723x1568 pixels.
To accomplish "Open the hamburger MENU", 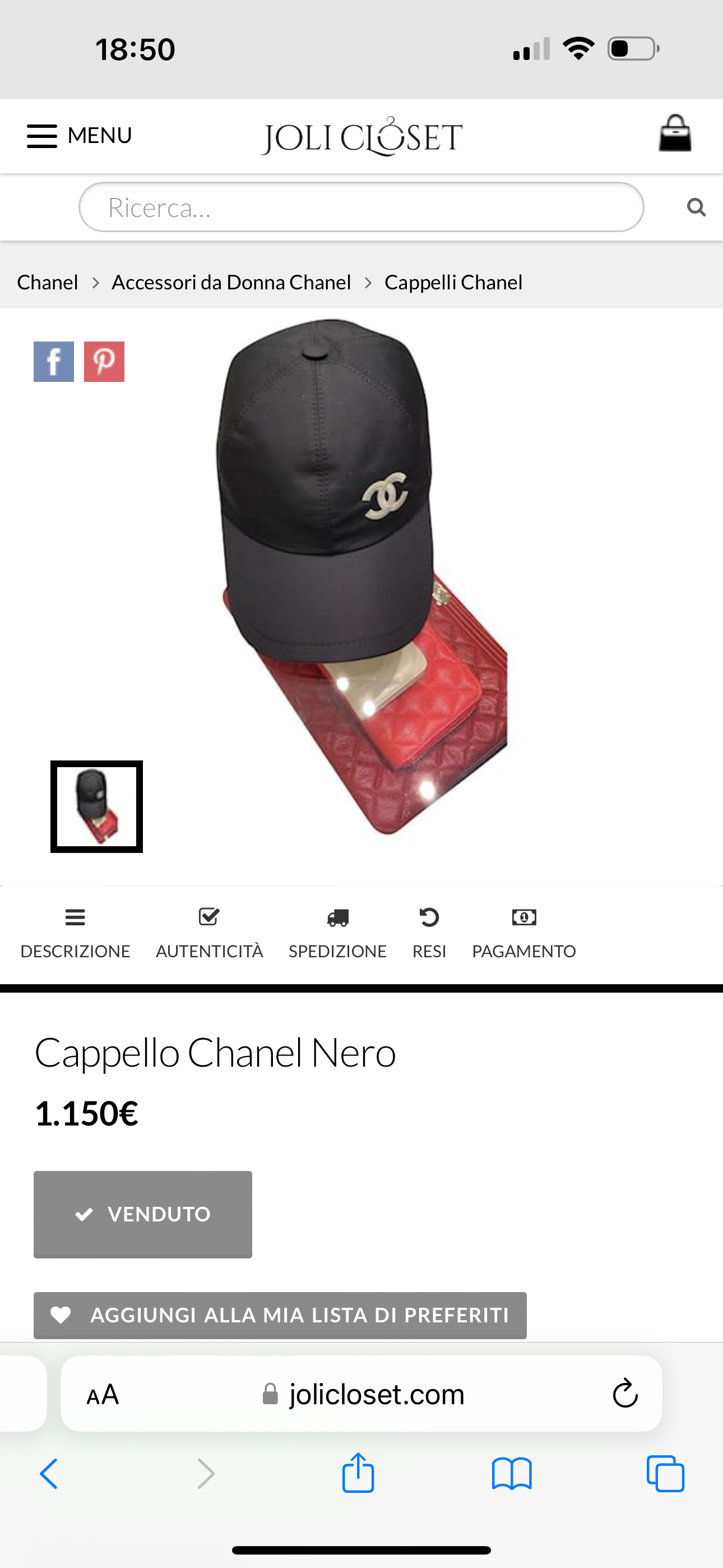I will coord(79,136).
